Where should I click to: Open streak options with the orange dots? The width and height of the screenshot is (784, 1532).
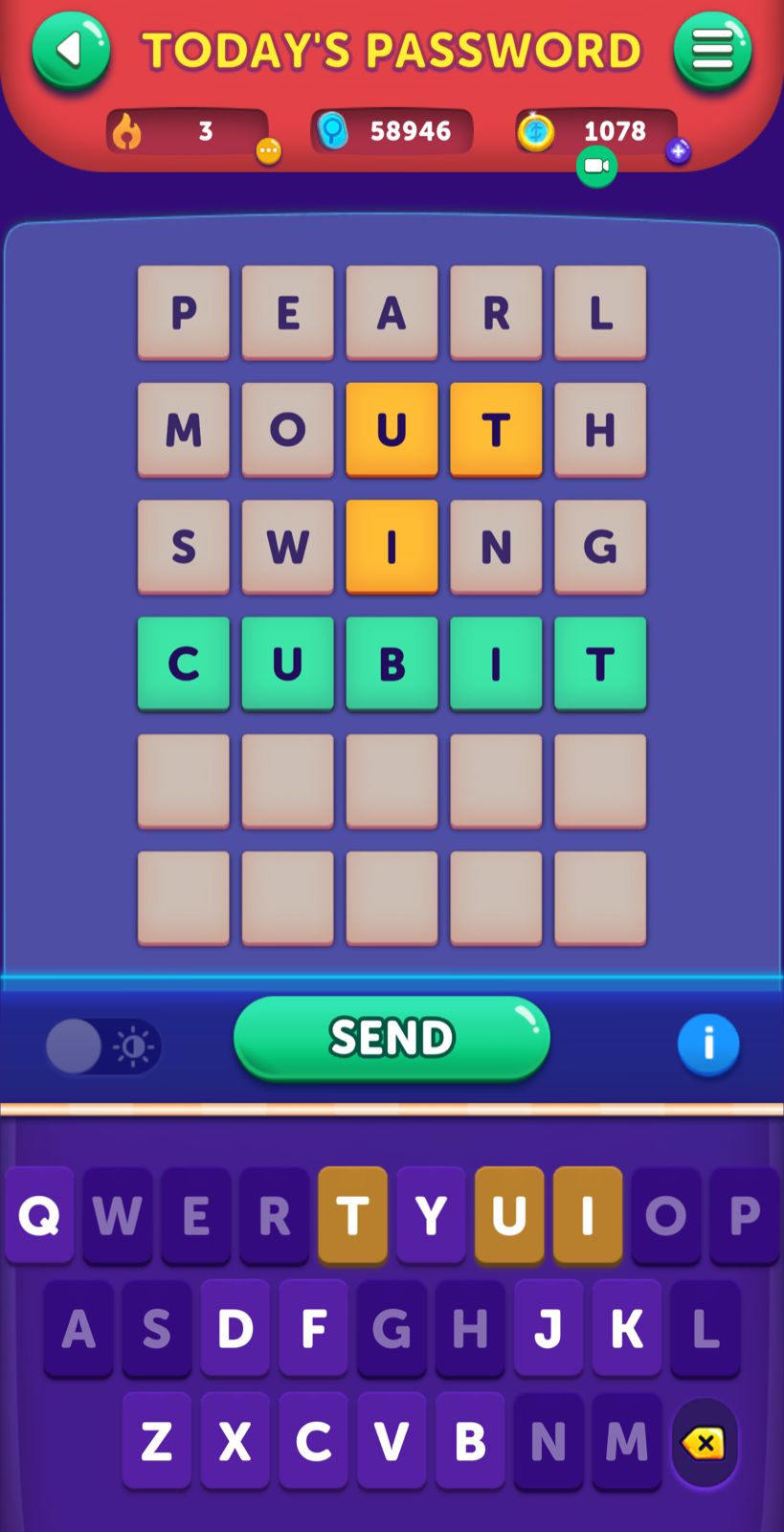pyautogui.click(x=269, y=151)
